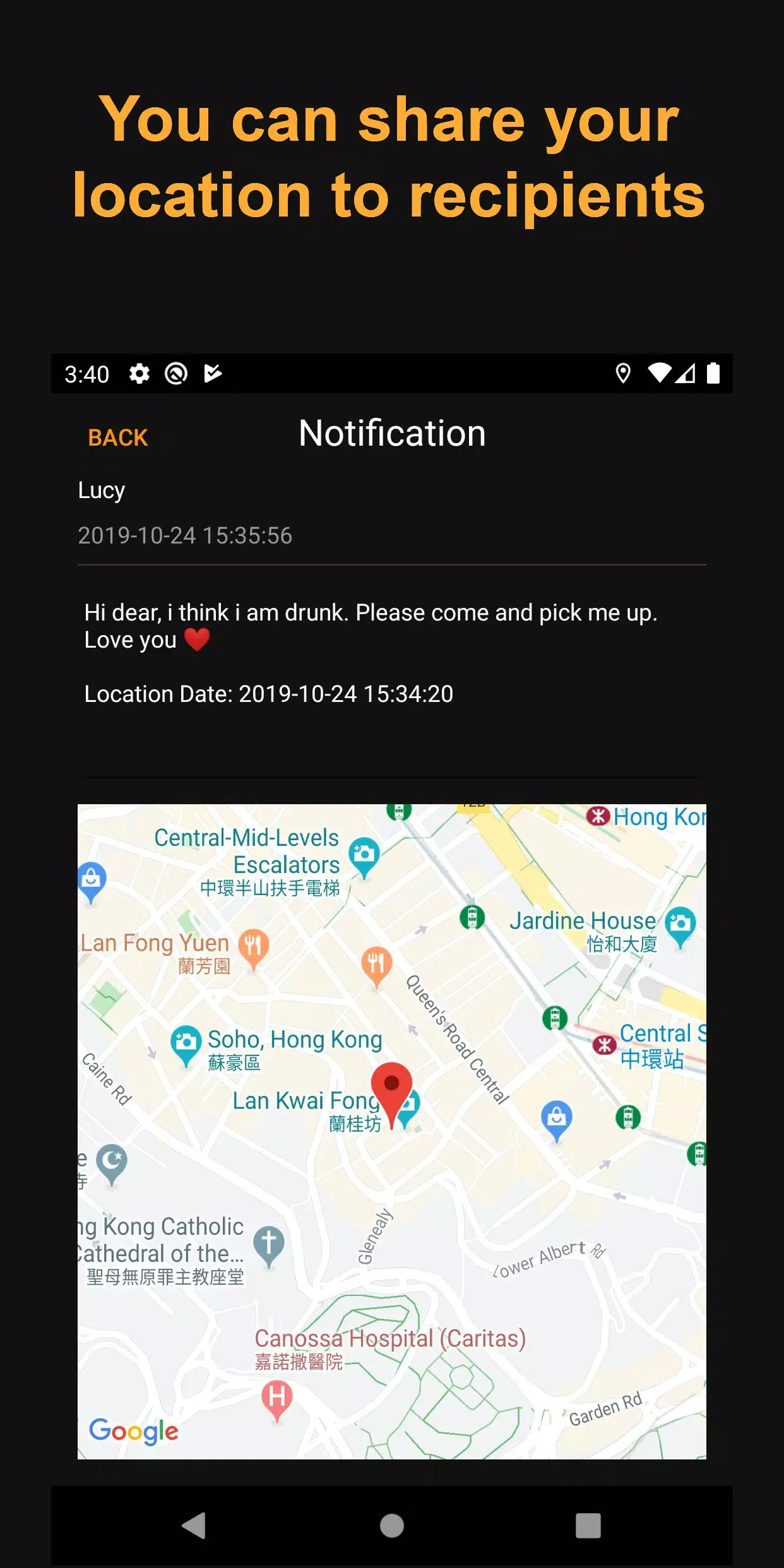Tap BACK to return to previous screen
This screenshot has width=784, height=1568.
coord(117,437)
